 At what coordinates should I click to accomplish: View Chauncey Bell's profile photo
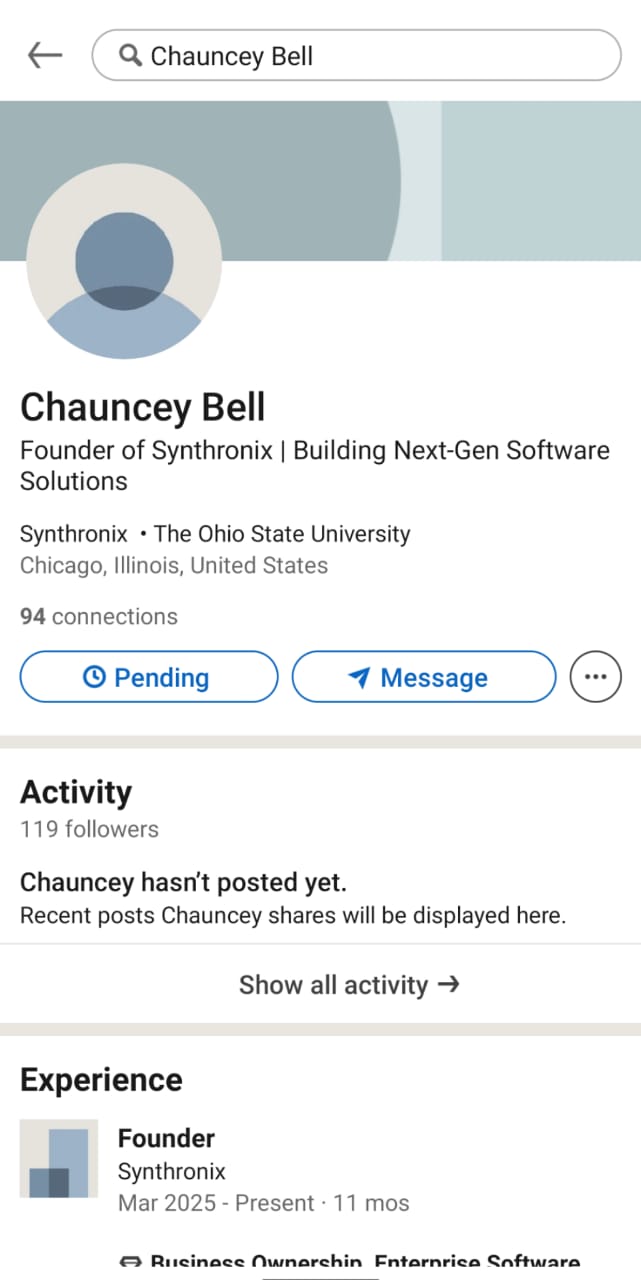pyautogui.click(x=124, y=261)
